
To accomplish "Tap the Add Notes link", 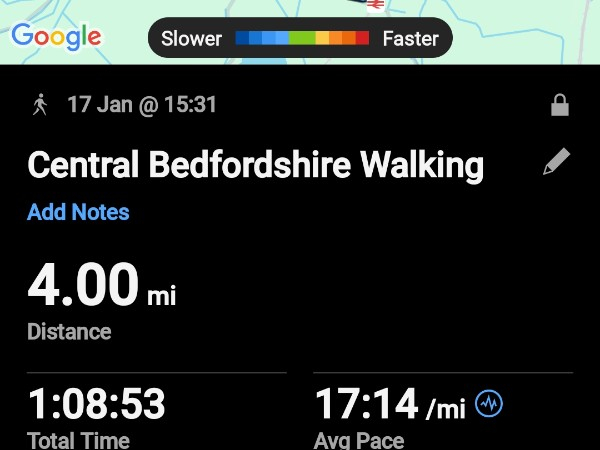I will [78, 212].
